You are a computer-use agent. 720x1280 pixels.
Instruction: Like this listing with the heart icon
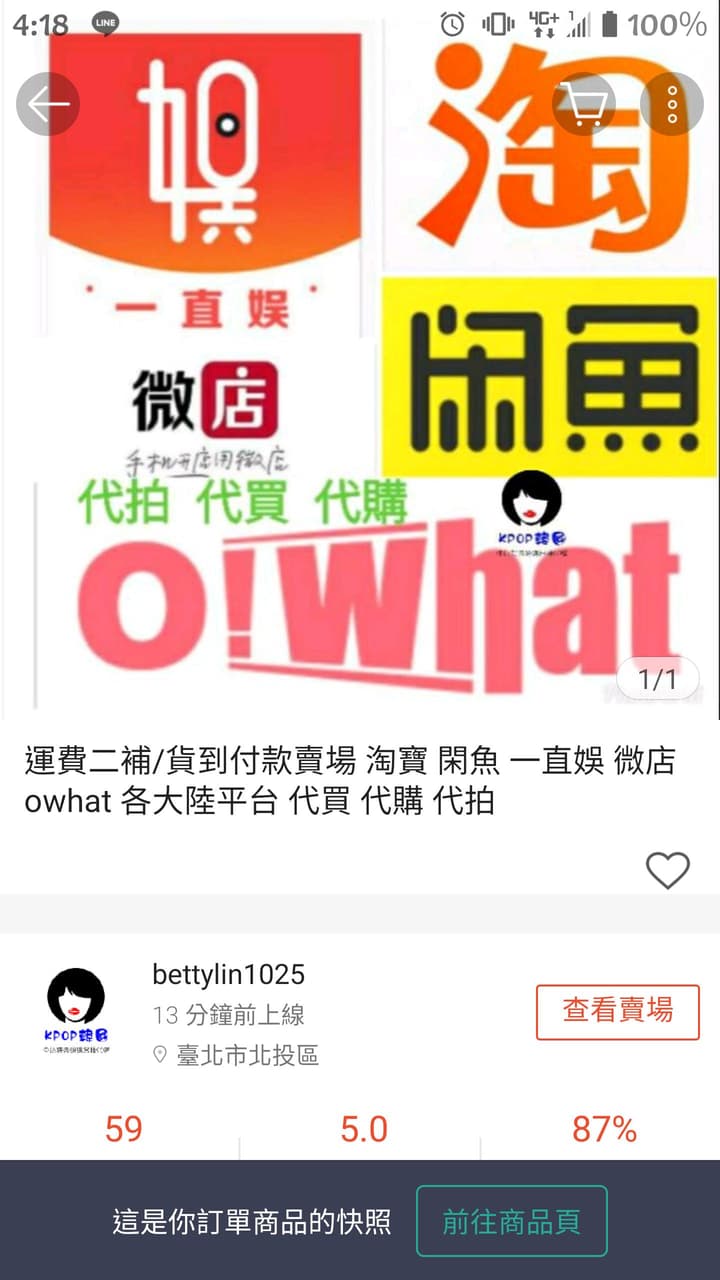667,870
